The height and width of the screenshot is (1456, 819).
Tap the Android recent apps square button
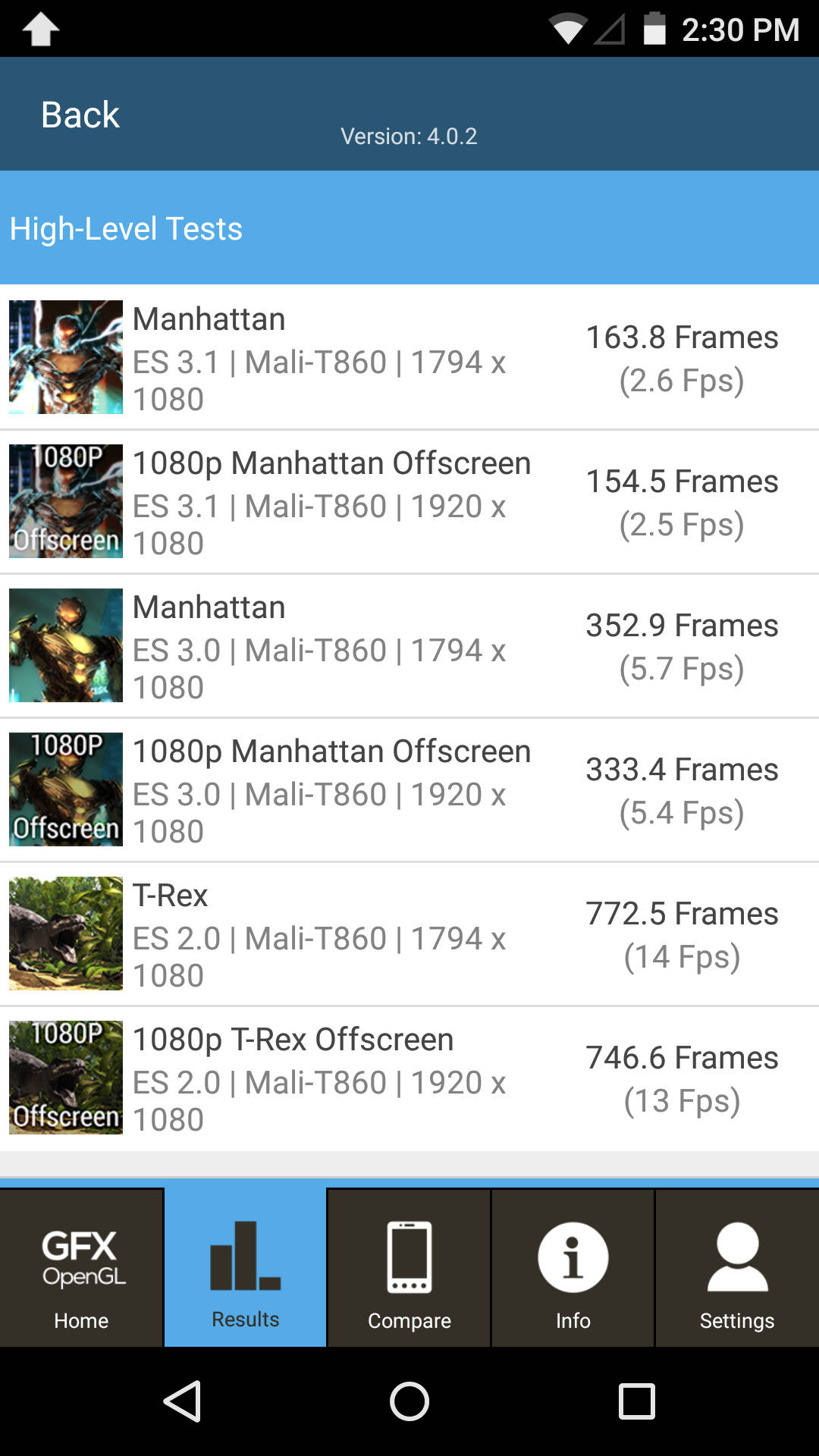click(x=635, y=1400)
